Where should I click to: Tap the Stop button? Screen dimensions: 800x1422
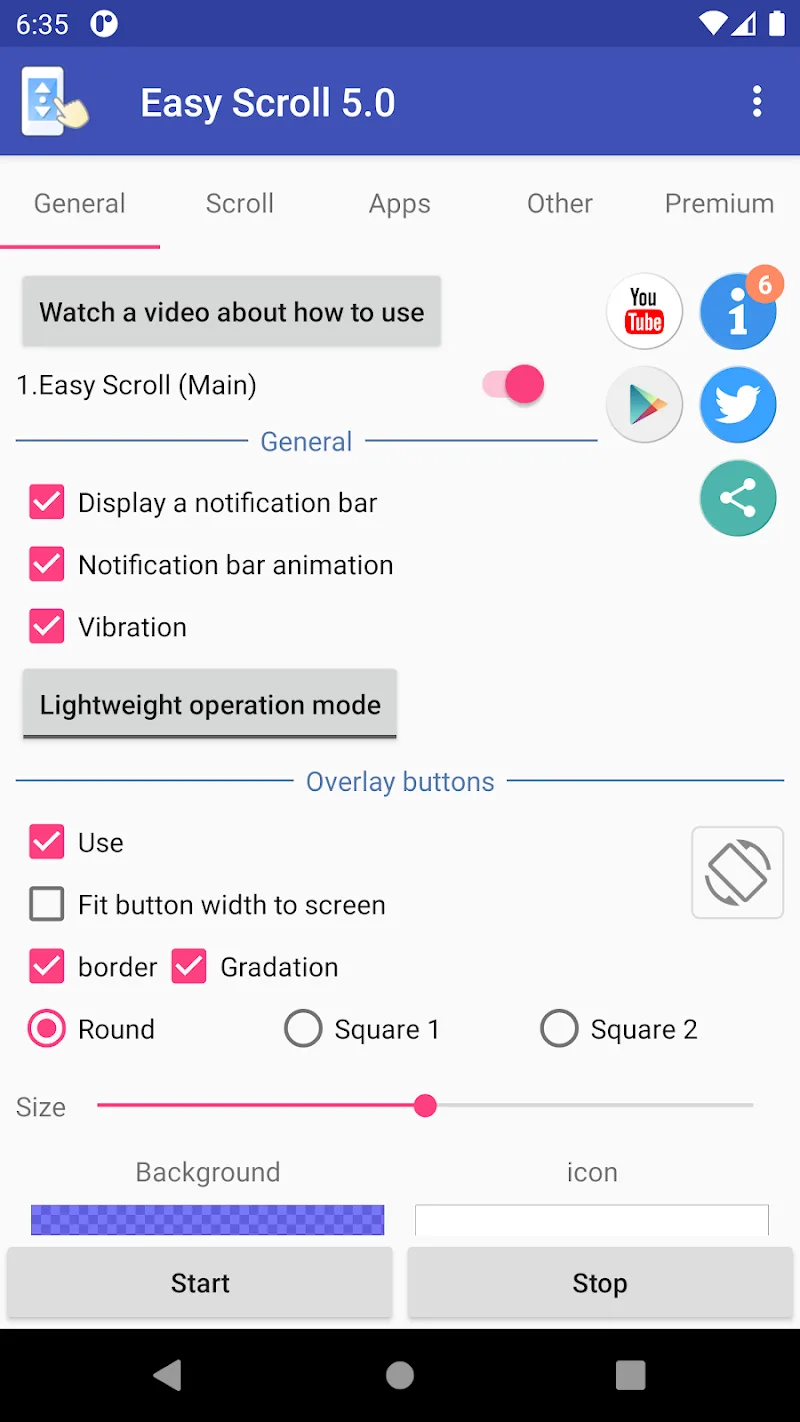pos(600,1283)
